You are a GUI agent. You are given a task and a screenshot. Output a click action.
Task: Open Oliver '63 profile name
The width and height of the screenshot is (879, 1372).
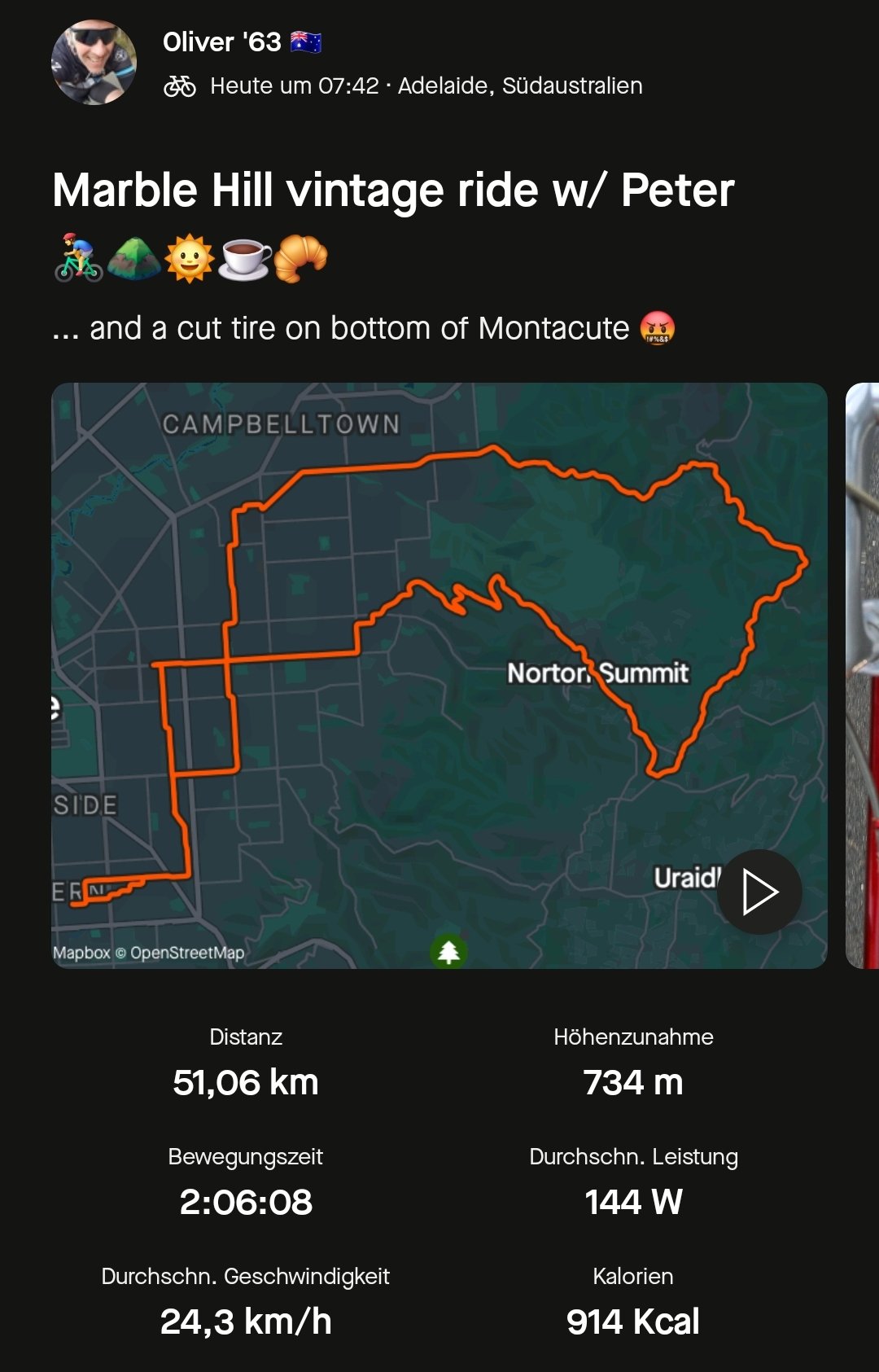click(x=221, y=42)
